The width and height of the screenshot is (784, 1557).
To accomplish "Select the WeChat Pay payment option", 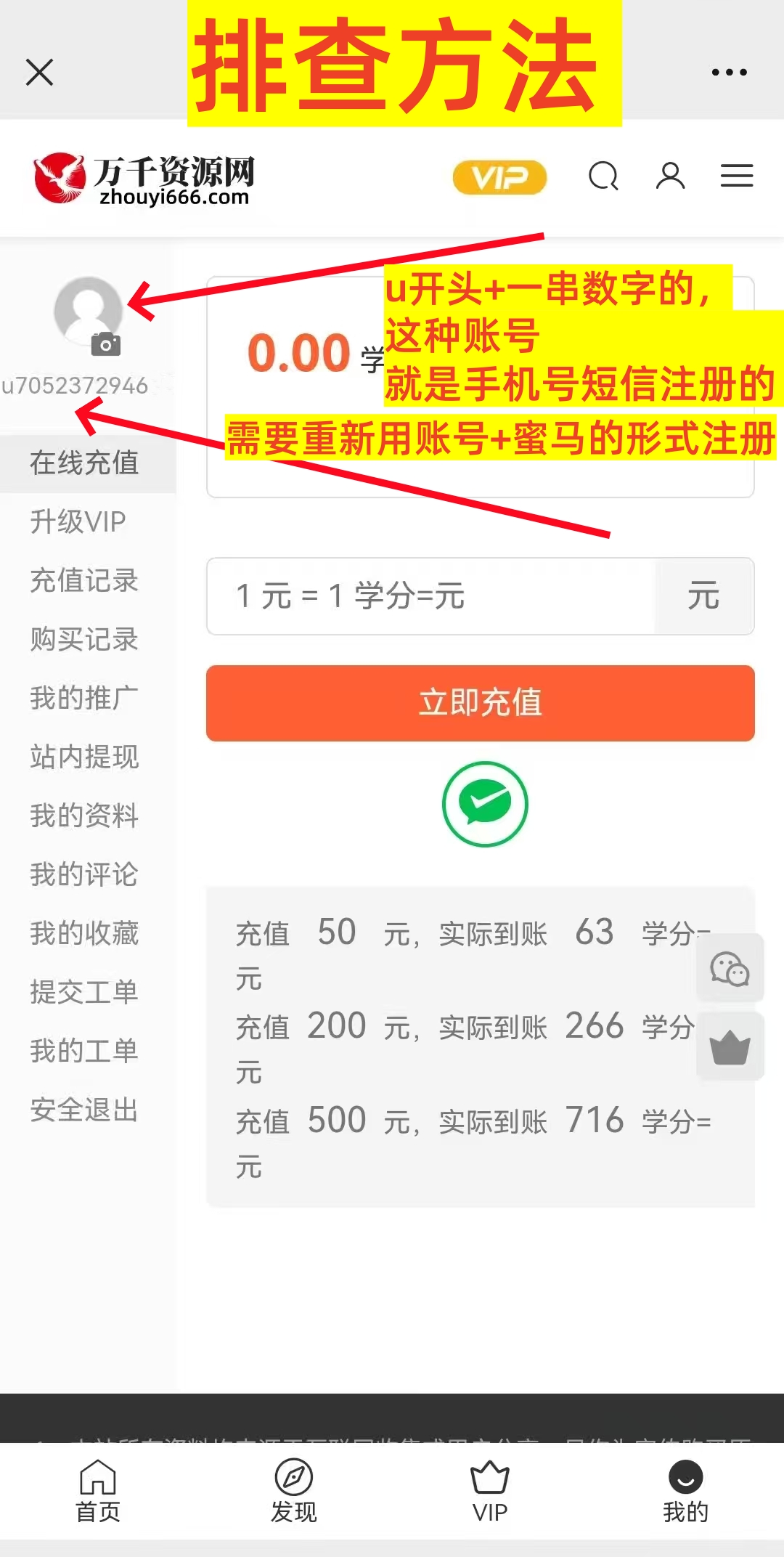I will point(485,803).
